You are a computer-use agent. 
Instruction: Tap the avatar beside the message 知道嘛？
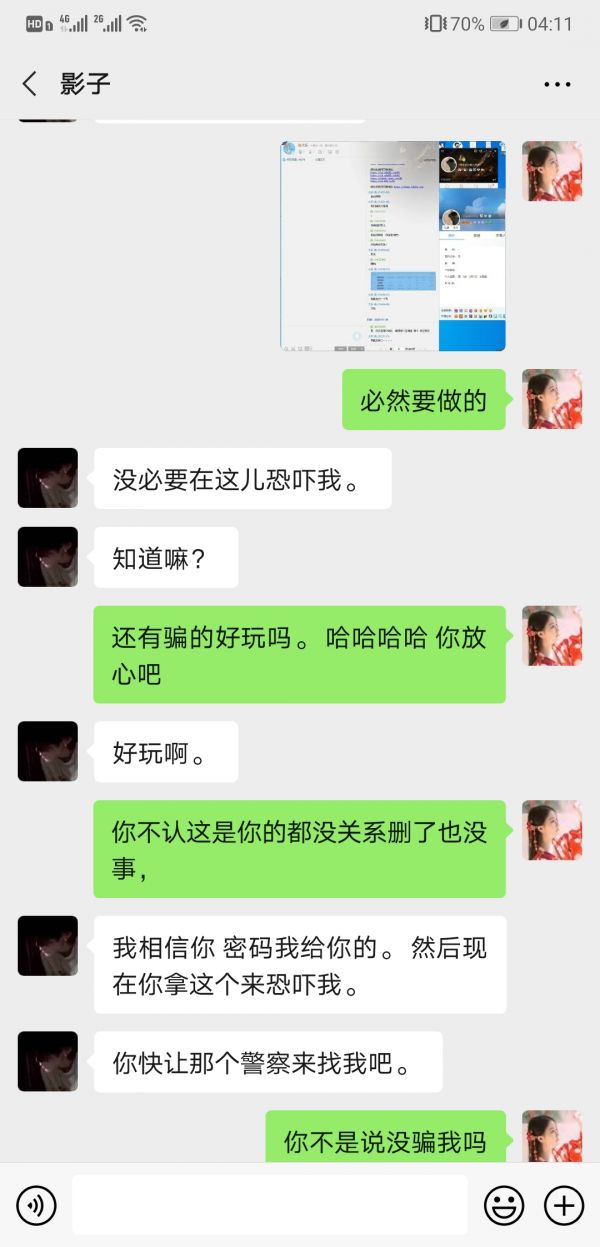coord(48,557)
